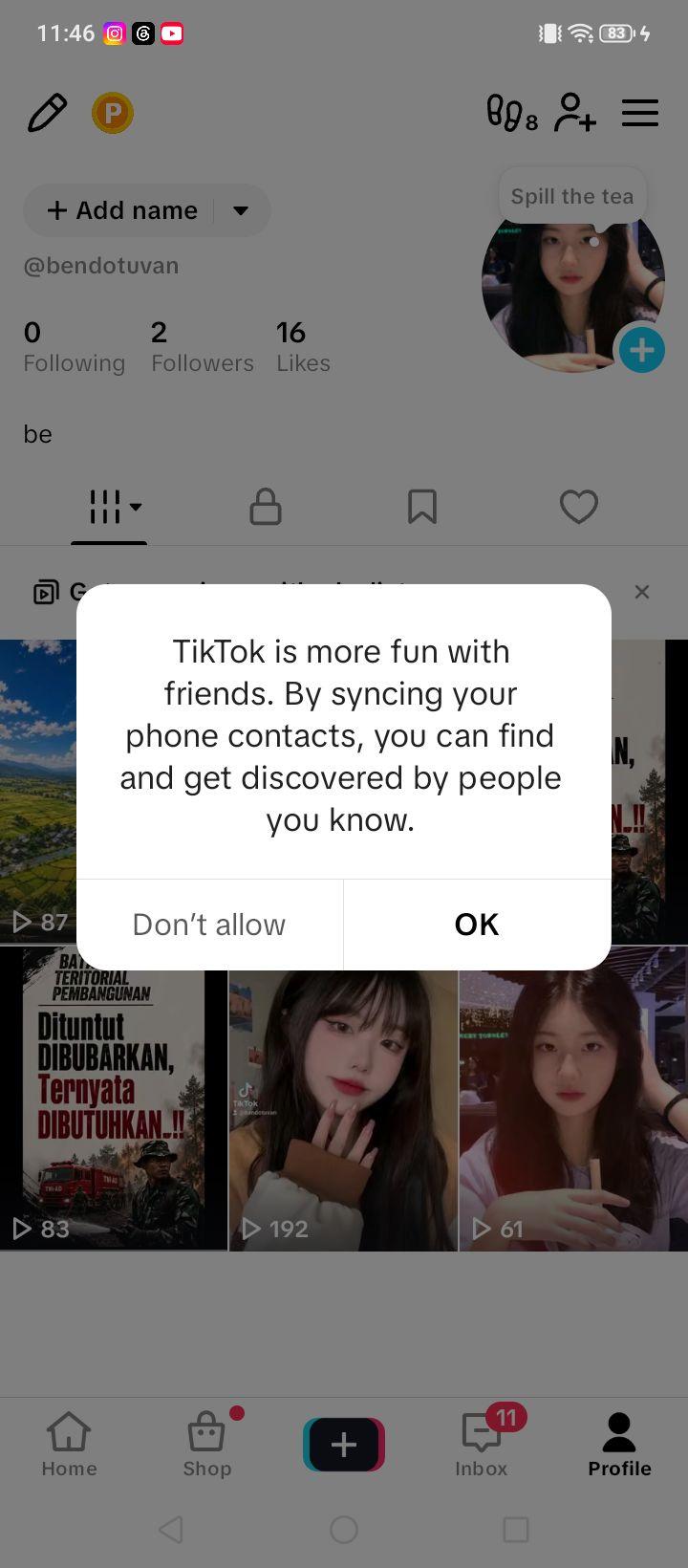Open the Shop tab

(x=207, y=1446)
